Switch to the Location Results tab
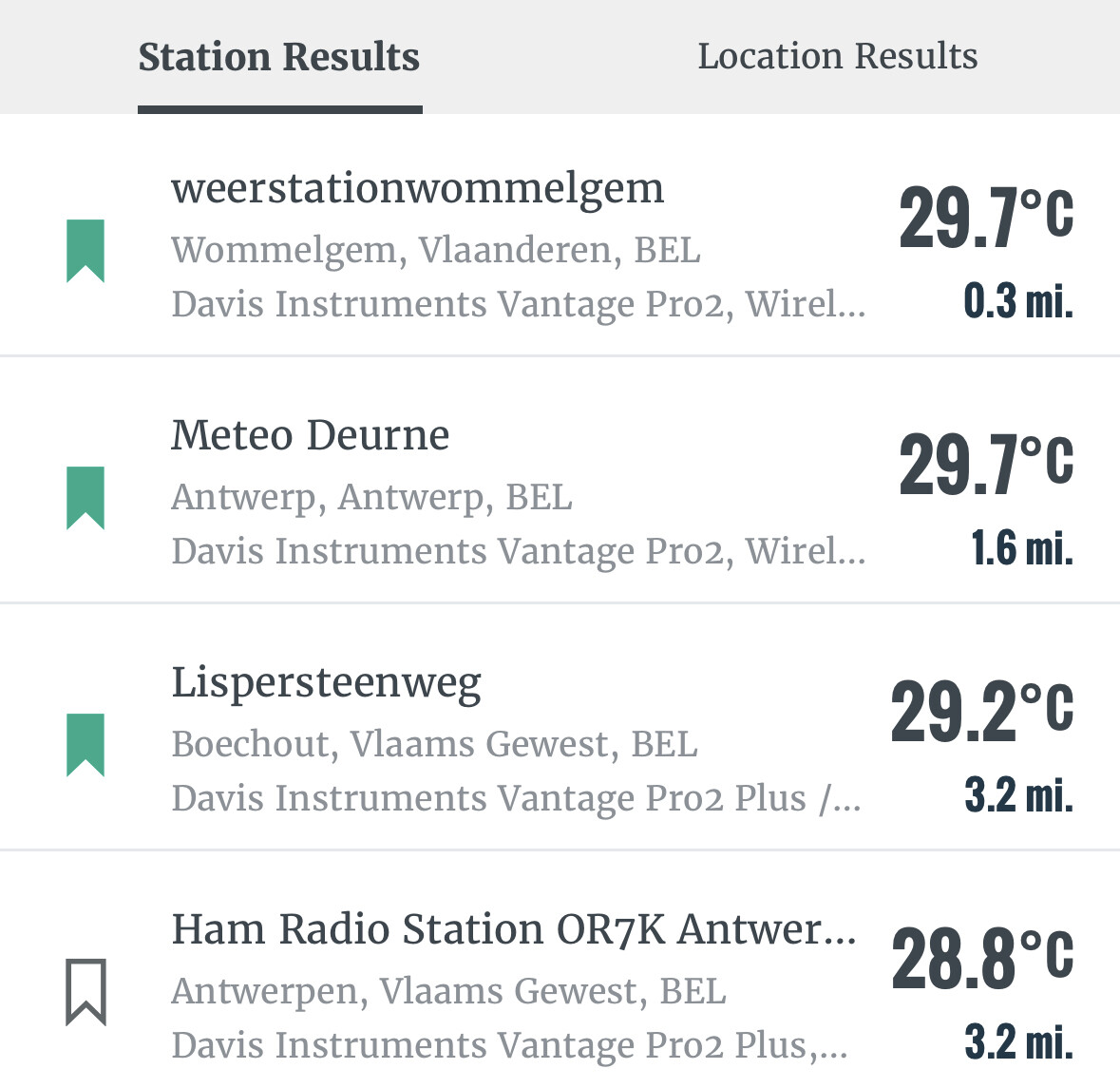This screenshot has width=1120, height=1088. click(x=837, y=57)
